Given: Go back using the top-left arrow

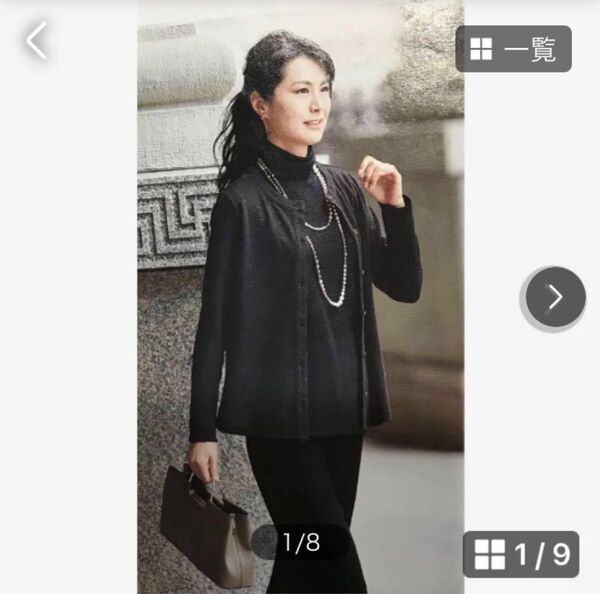Looking at the screenshot, I should [x=37, y=42].
